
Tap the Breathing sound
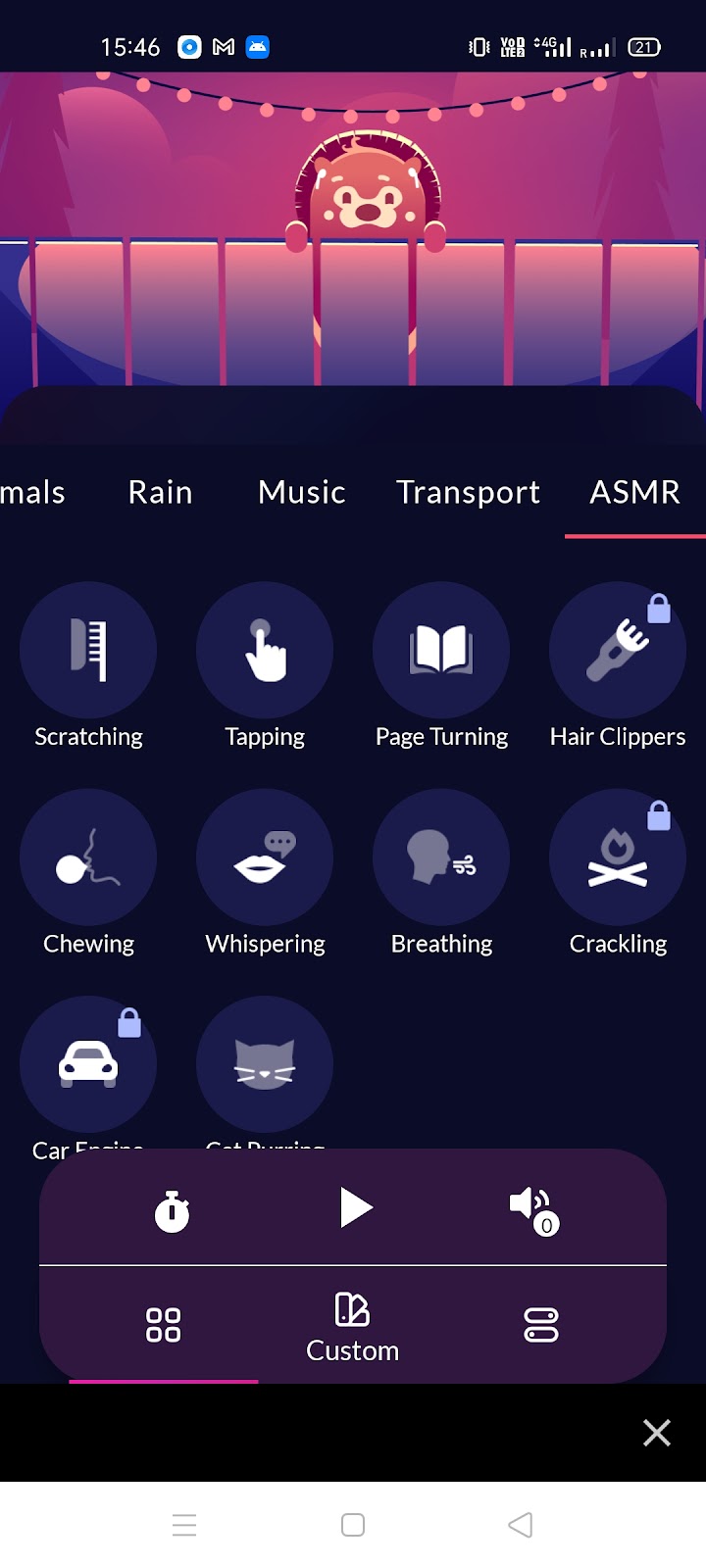[441, 857]
